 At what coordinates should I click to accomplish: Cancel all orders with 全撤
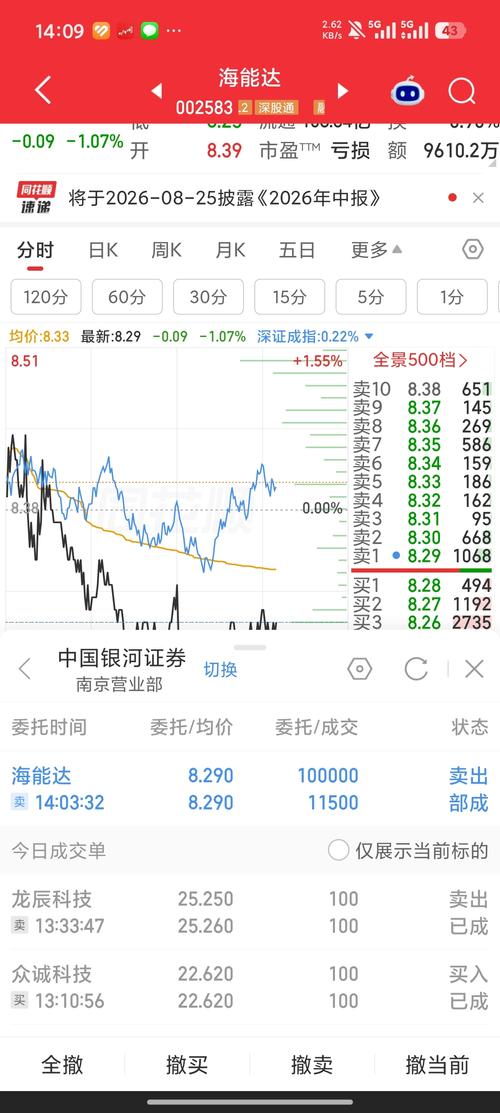point(62,1064)
